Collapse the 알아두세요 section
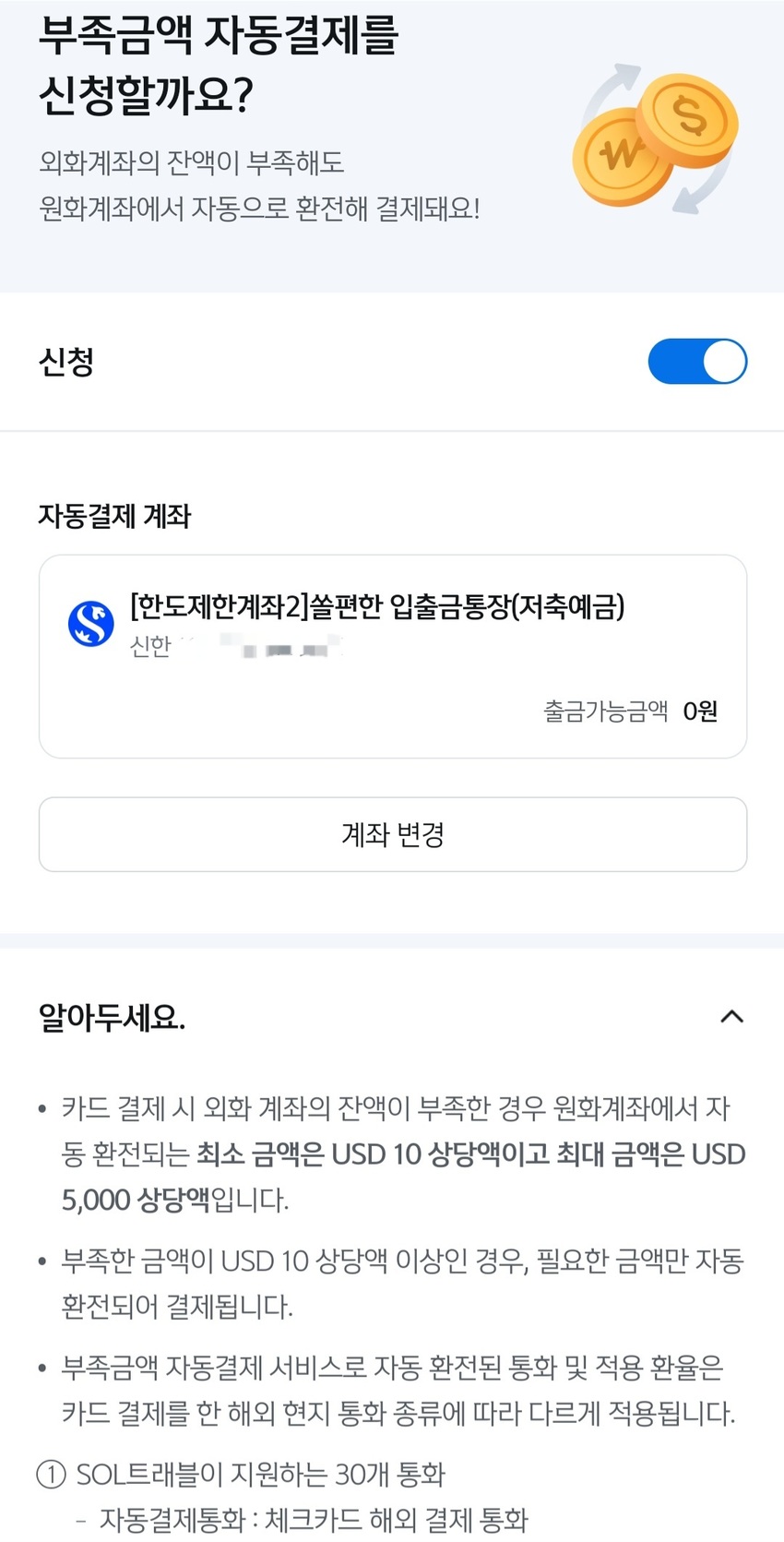Screen dimensions: 784x1542 click(731, 1017)
